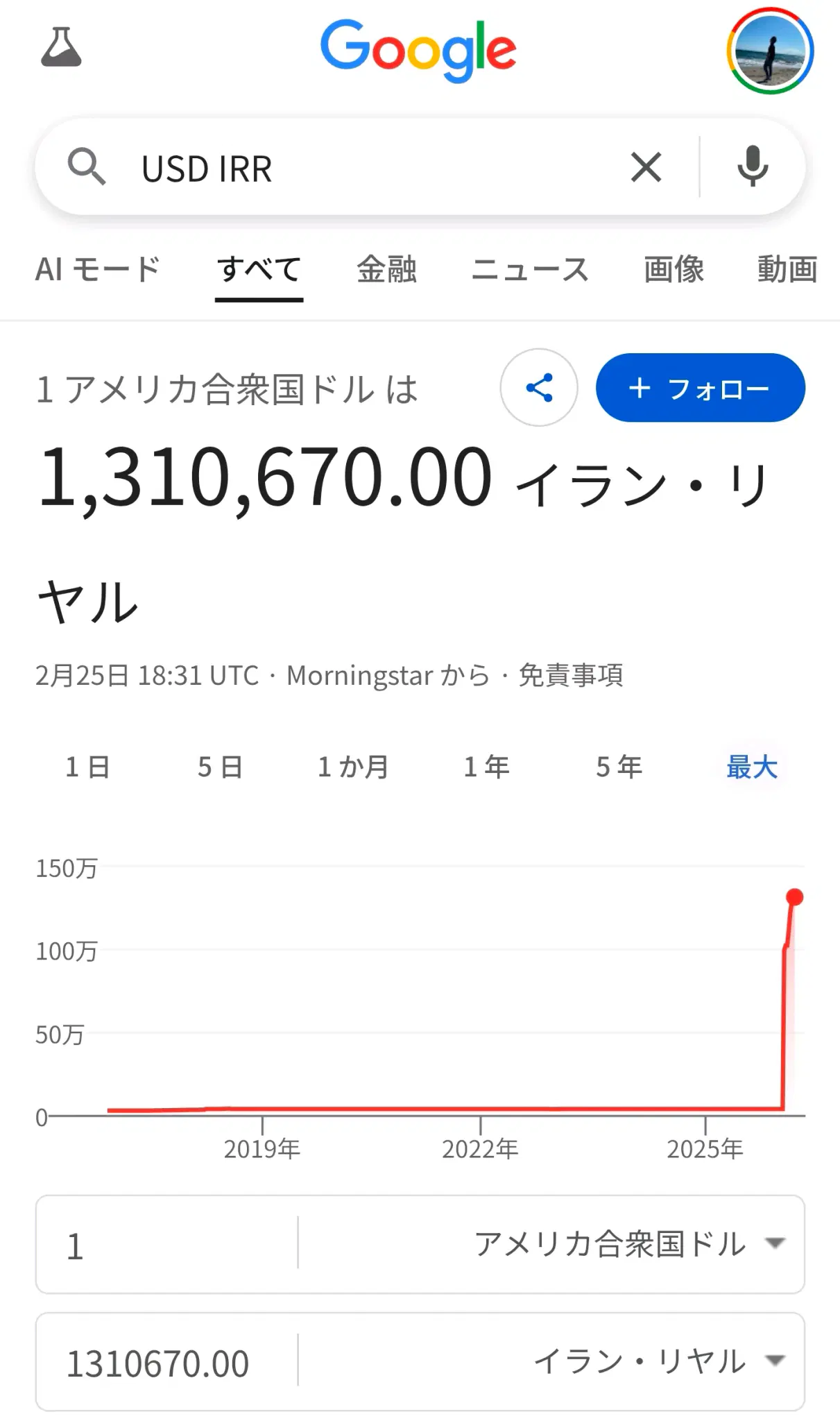The image size is (840, 1421).
Task: Open the 免責事項 disclaimer link
Action: tap(571, 675)
